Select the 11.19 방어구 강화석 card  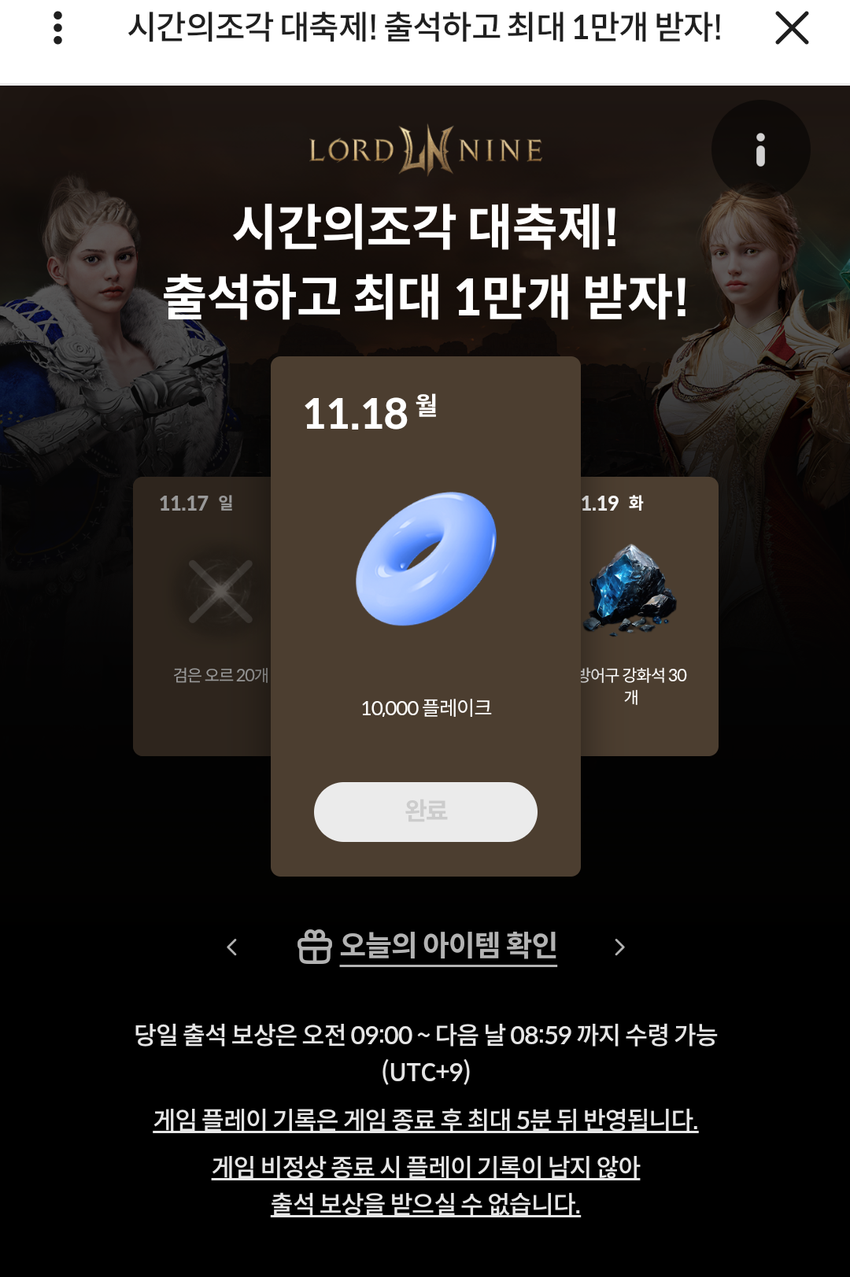point(649,615)
